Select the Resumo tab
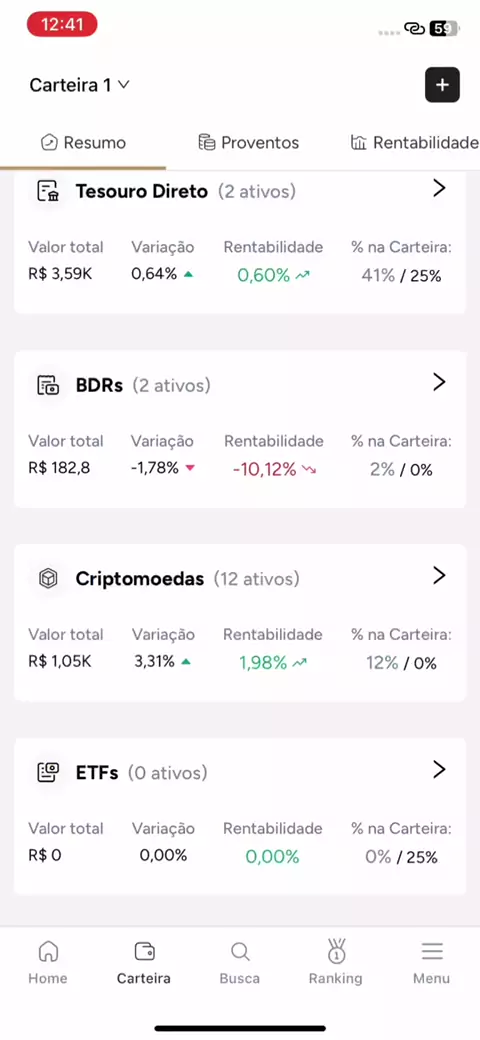The width and height of the screenshot is (480, 1040). pos(83,143)
